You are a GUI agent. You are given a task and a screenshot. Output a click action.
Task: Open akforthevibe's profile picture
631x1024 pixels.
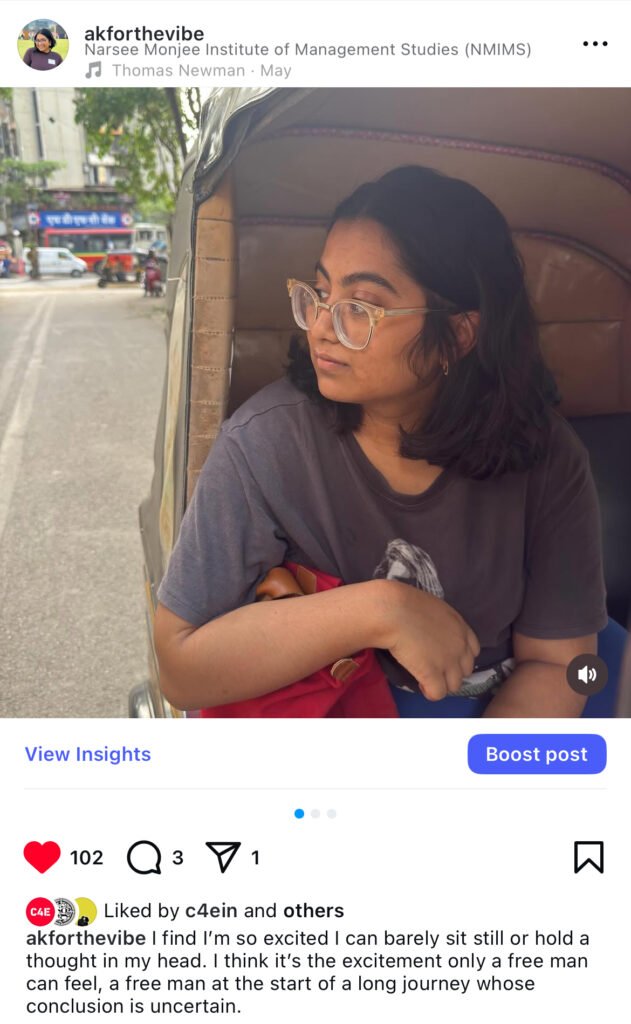pos(43,45)
